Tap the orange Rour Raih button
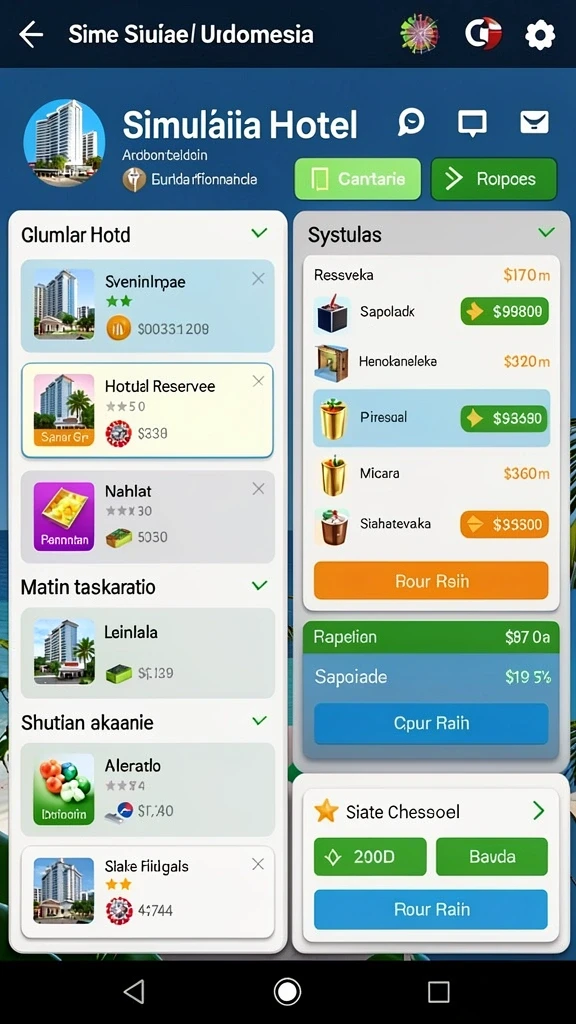 click(x=431, y=581)
